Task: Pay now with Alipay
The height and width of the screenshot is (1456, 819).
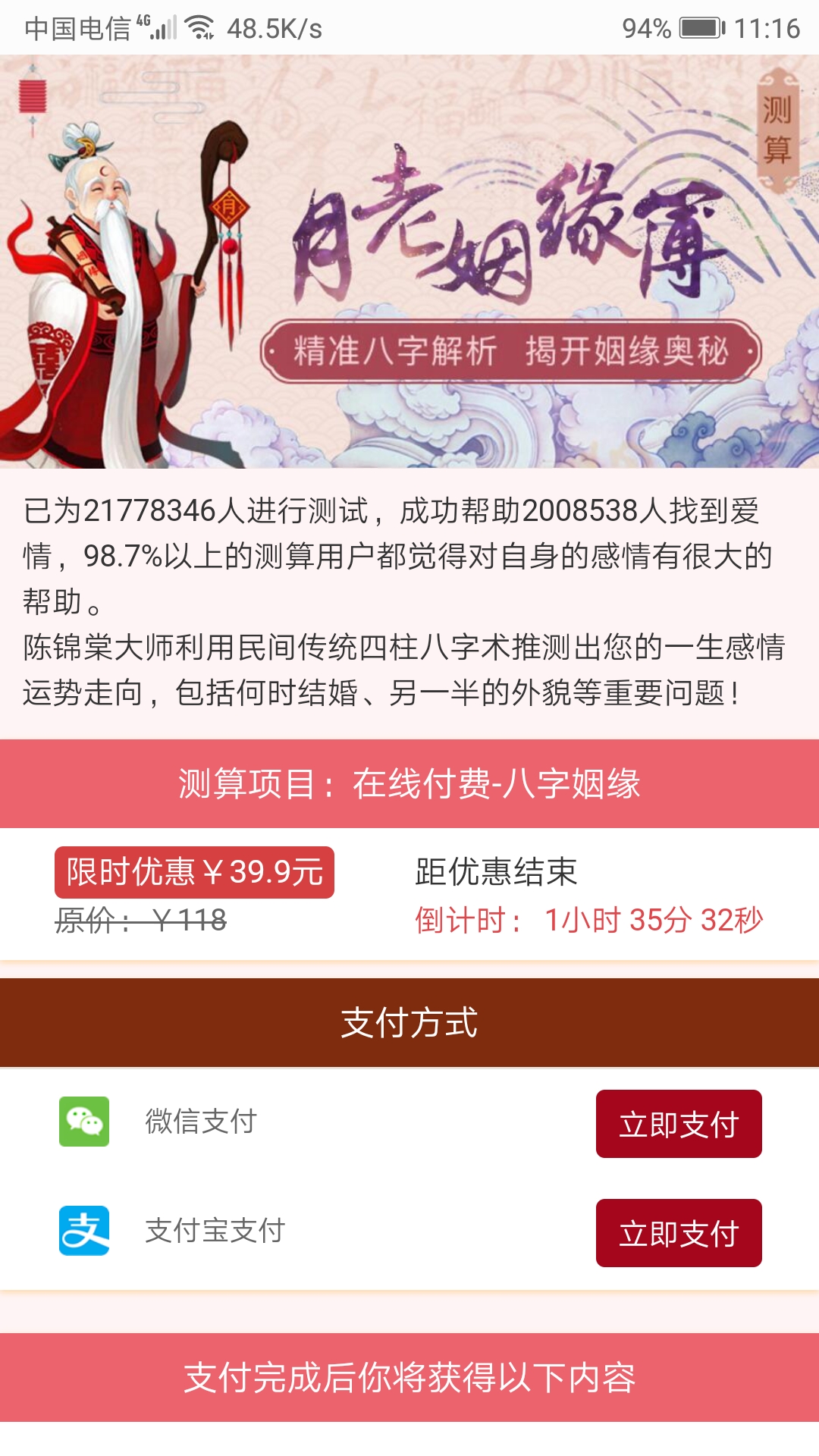Action: pyautogui.click(x=678, y=1233)
